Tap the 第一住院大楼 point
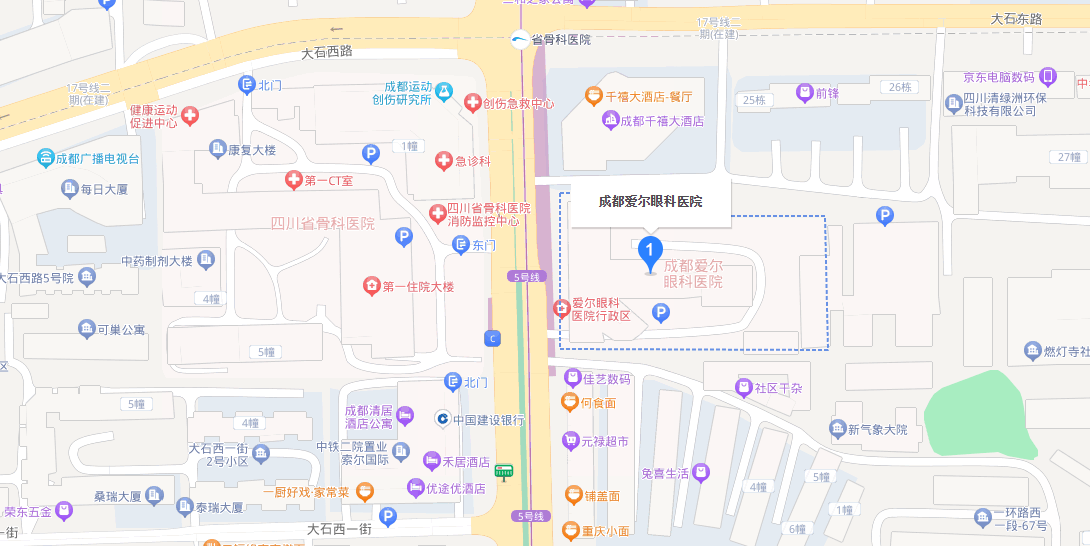 (372, 286)
